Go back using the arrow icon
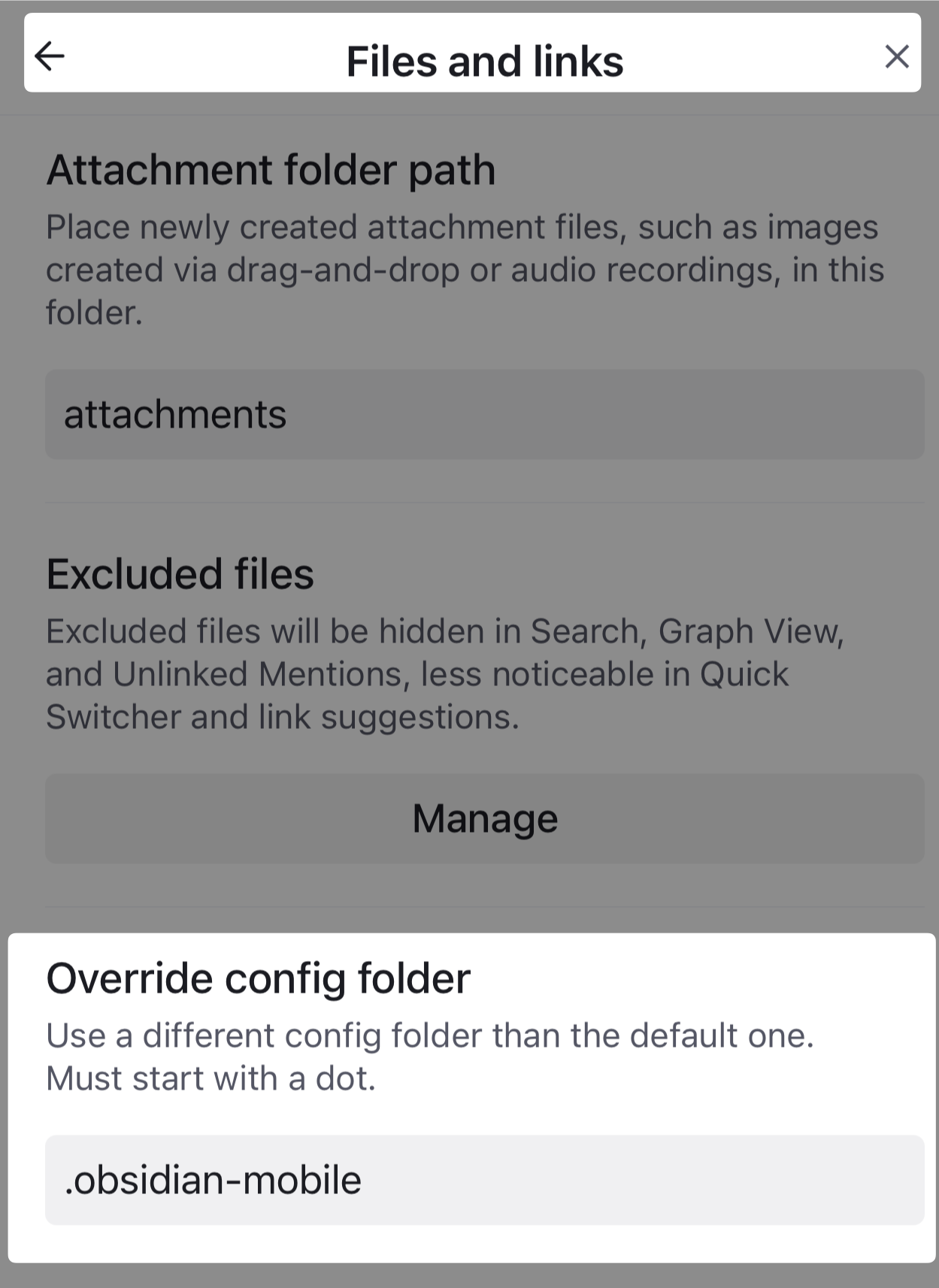This screenshot has height=1288, width=939. [x=50, y=56]
